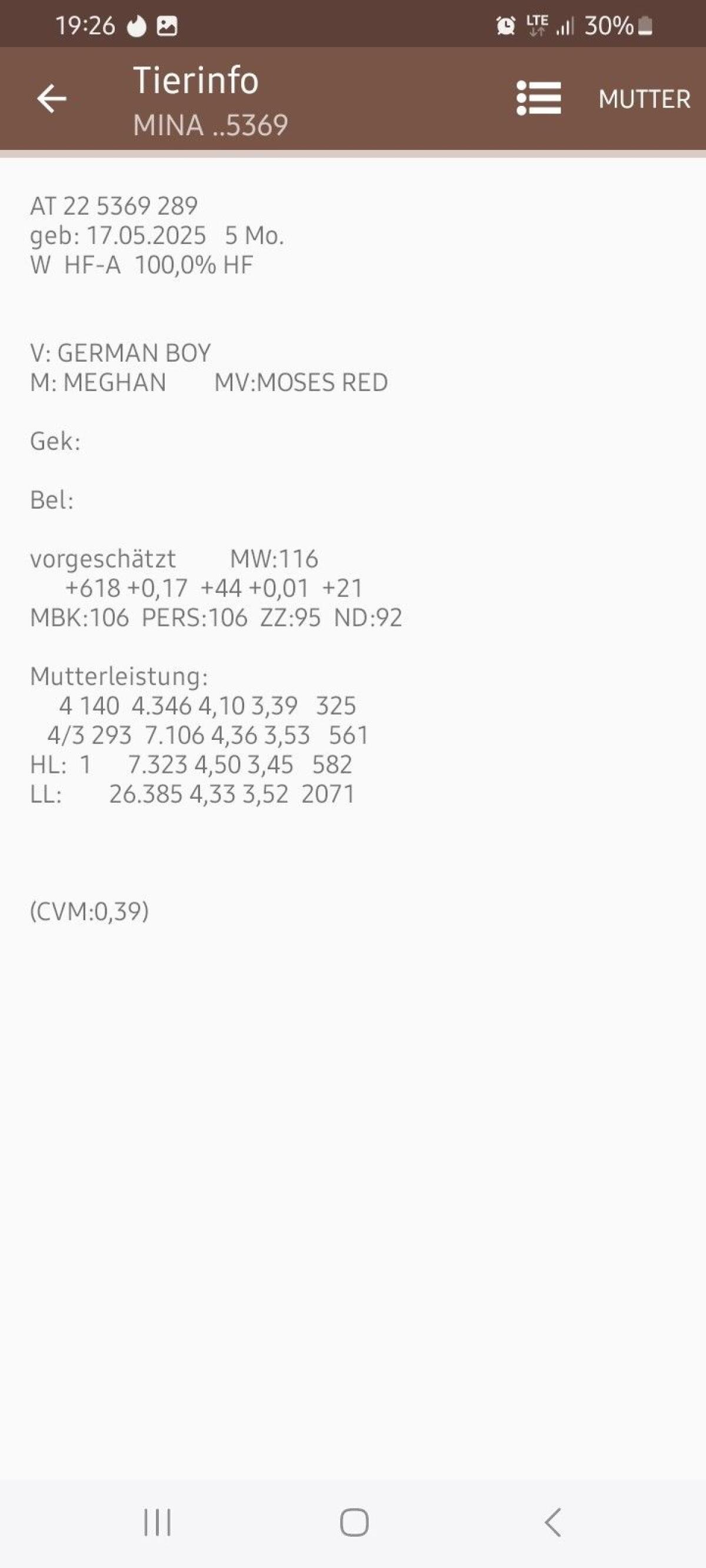The width and height of the screenshot is (706, 1568).
Task: Go to the home screen
Action: click(354, 1522)
